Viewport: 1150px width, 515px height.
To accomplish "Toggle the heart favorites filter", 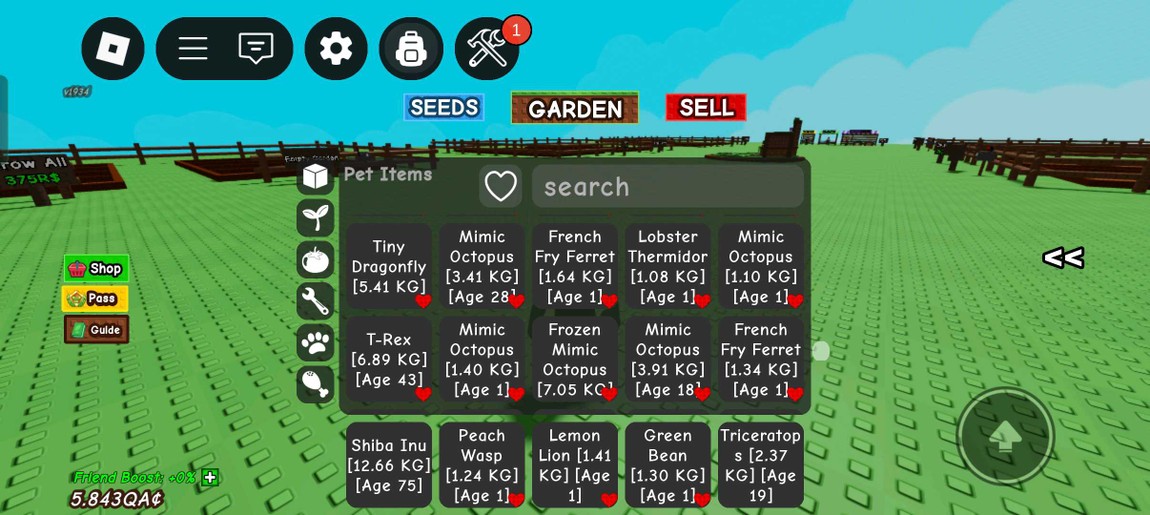I will click(x=500, y=186).
